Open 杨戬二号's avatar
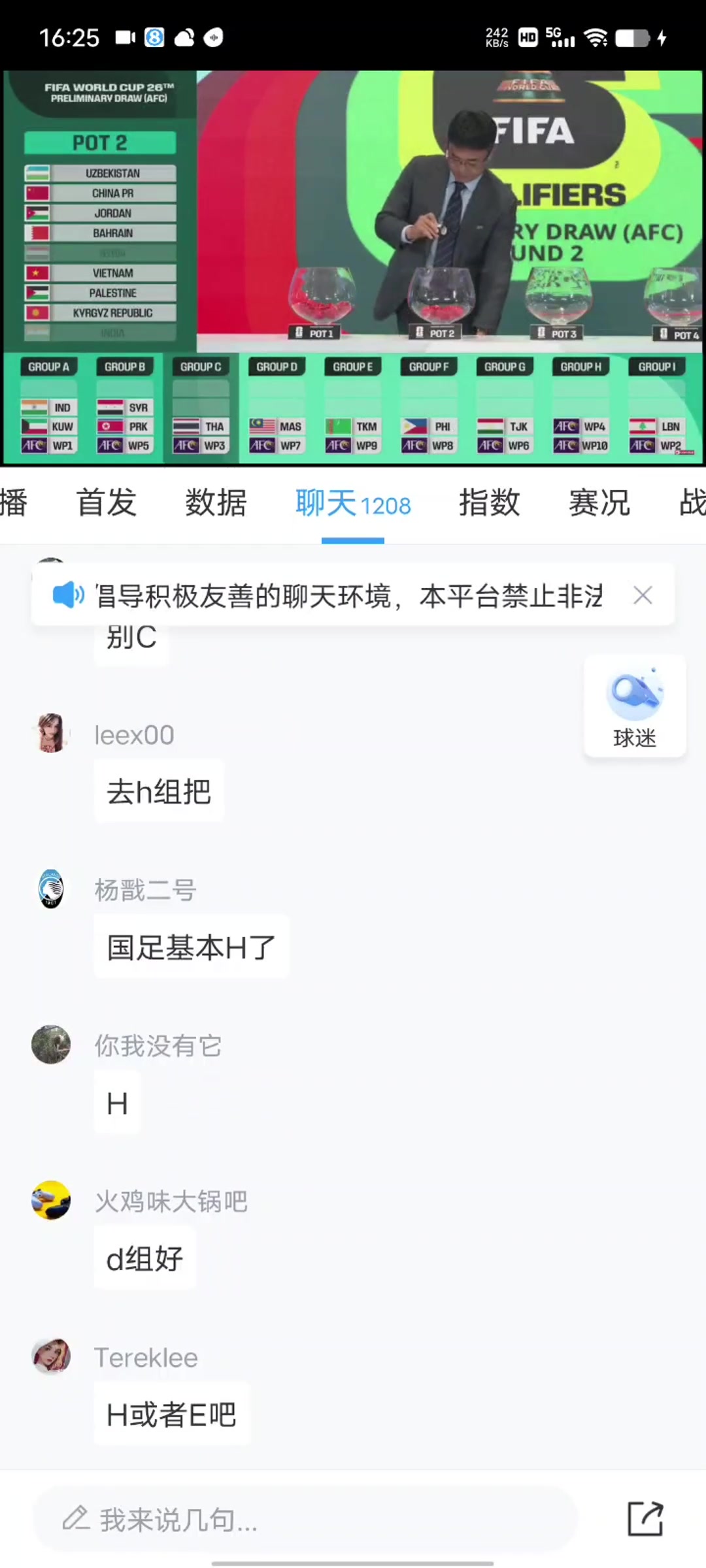 (x=51, y=889)
